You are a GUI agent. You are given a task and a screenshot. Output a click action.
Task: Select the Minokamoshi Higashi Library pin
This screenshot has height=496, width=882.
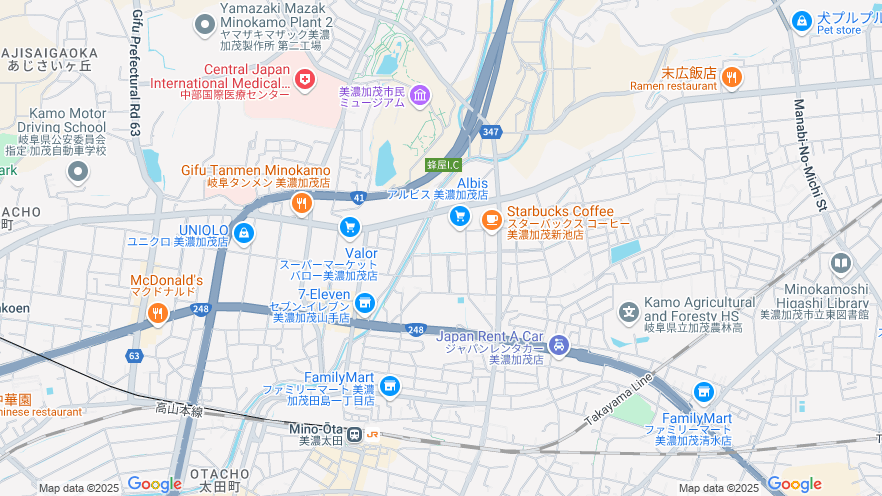click(x=840, y=264)
